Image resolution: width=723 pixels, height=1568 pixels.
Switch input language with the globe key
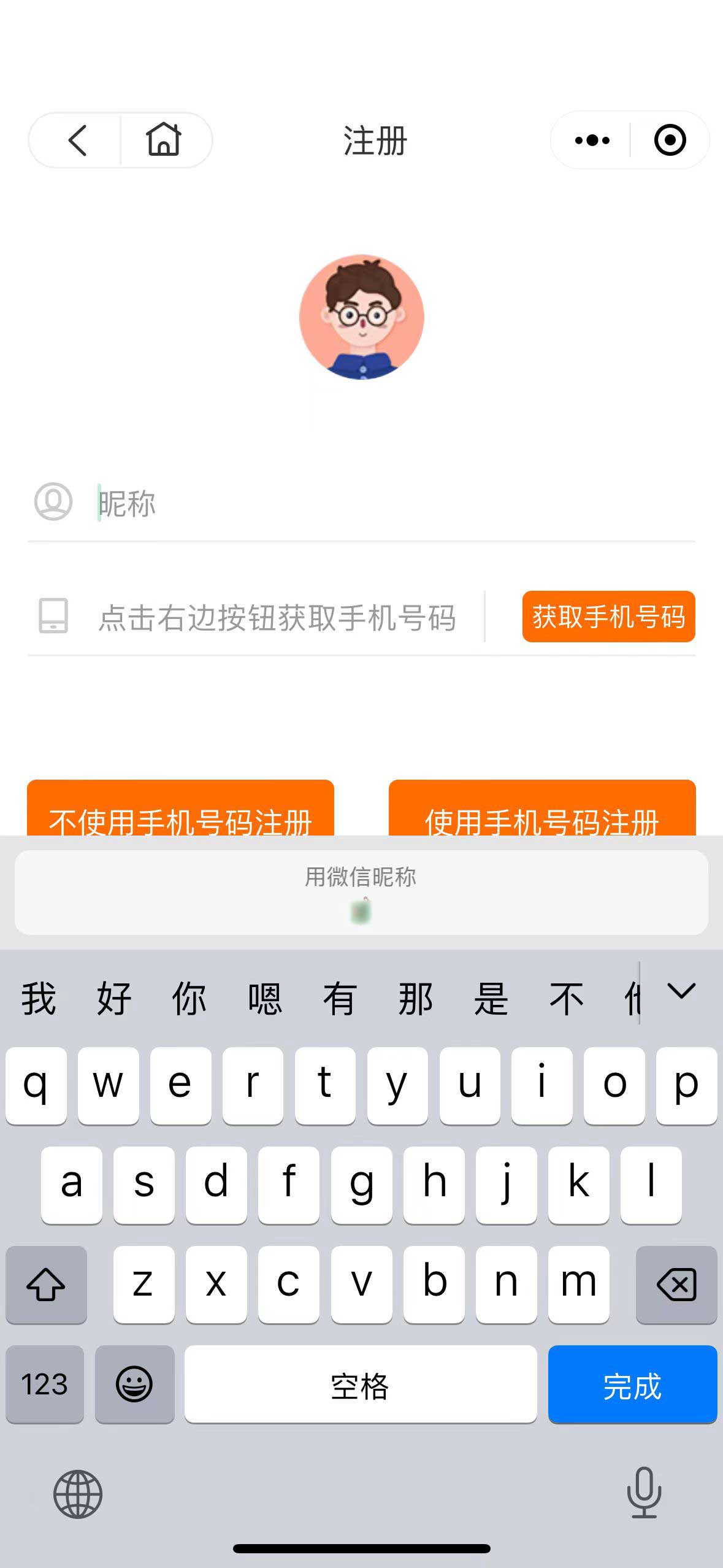tap(78, 1494)
